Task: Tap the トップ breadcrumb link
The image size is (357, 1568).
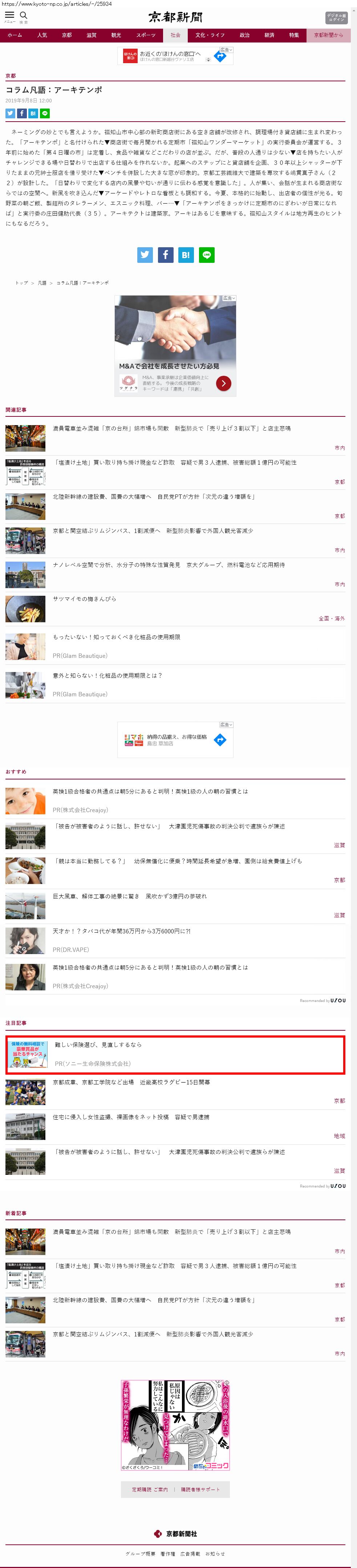Action: click(x=22, y=283)
